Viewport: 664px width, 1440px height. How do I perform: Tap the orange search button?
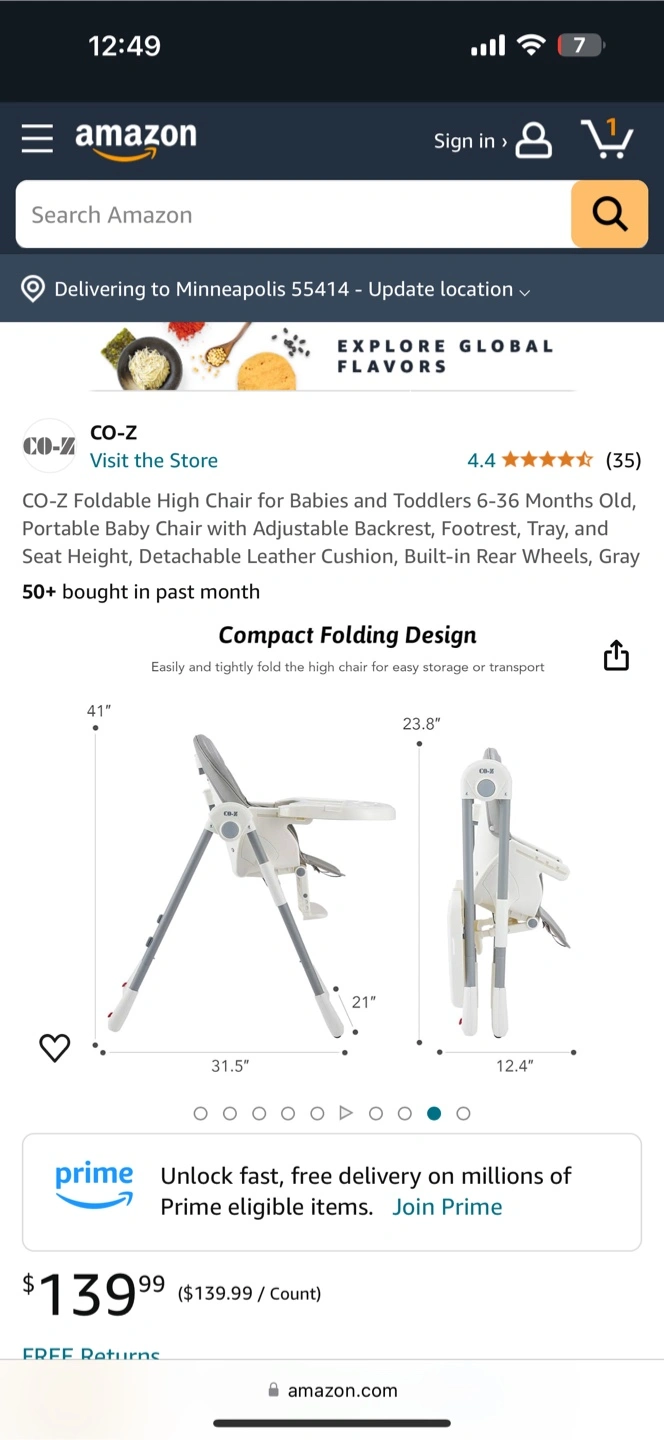tap(609, 214)
